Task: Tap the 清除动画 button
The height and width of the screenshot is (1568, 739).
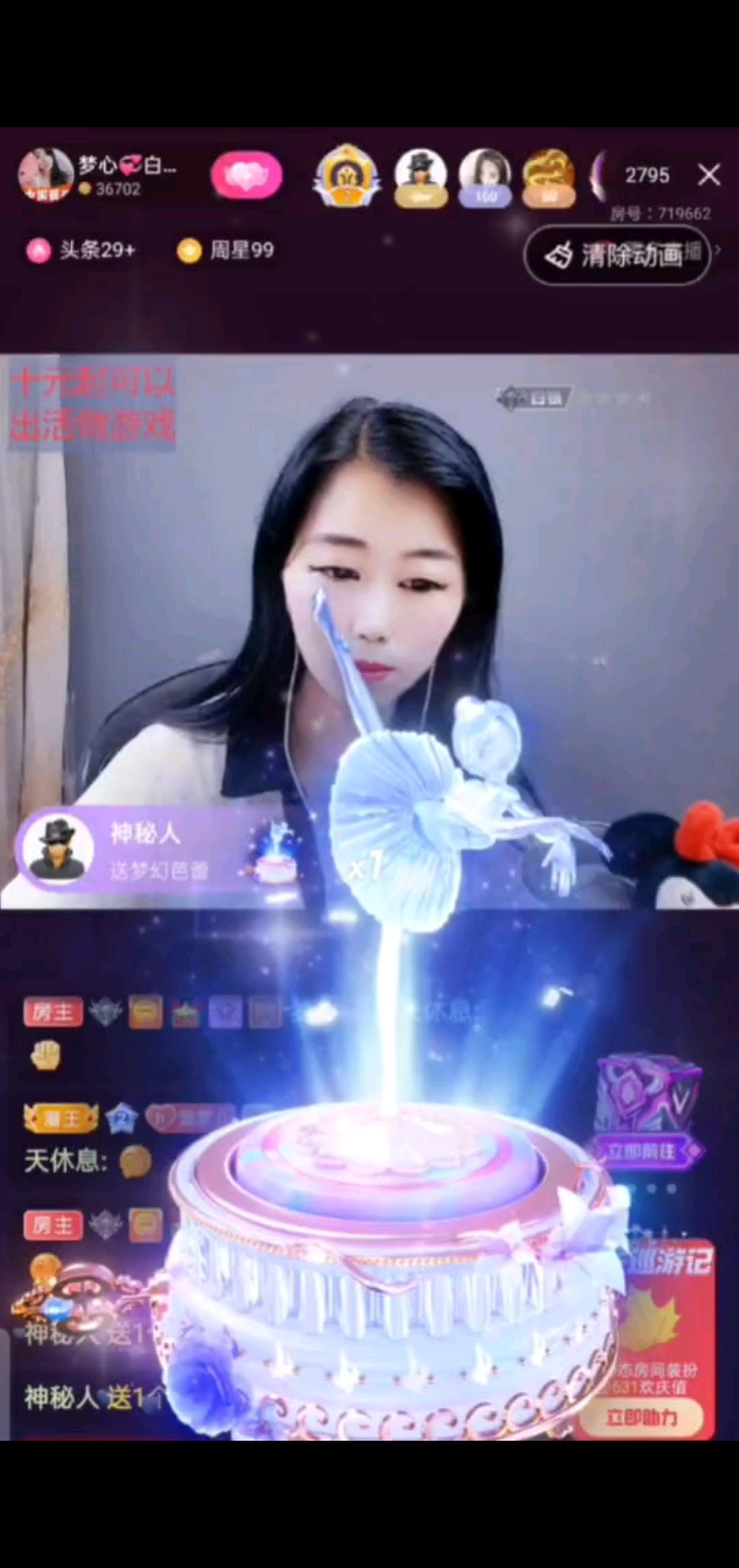Action: pos(617,255)
